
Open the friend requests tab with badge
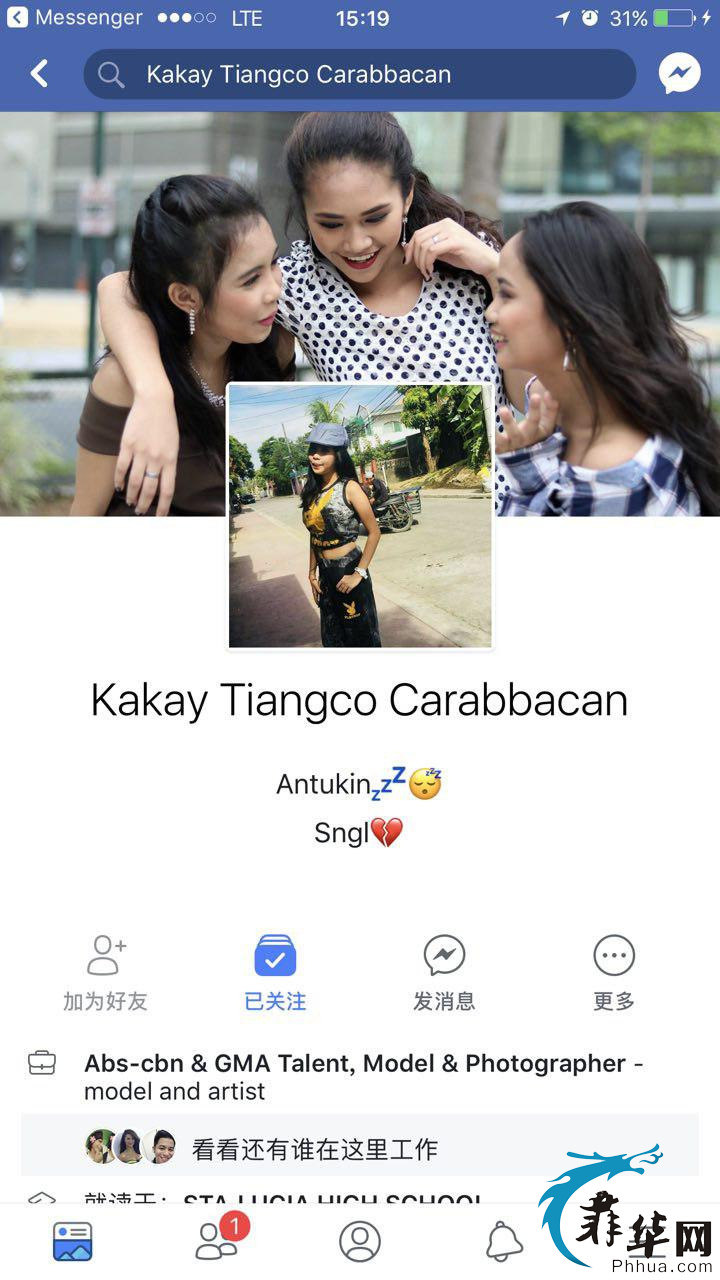pyautogui.click(x=217, y=1241)
